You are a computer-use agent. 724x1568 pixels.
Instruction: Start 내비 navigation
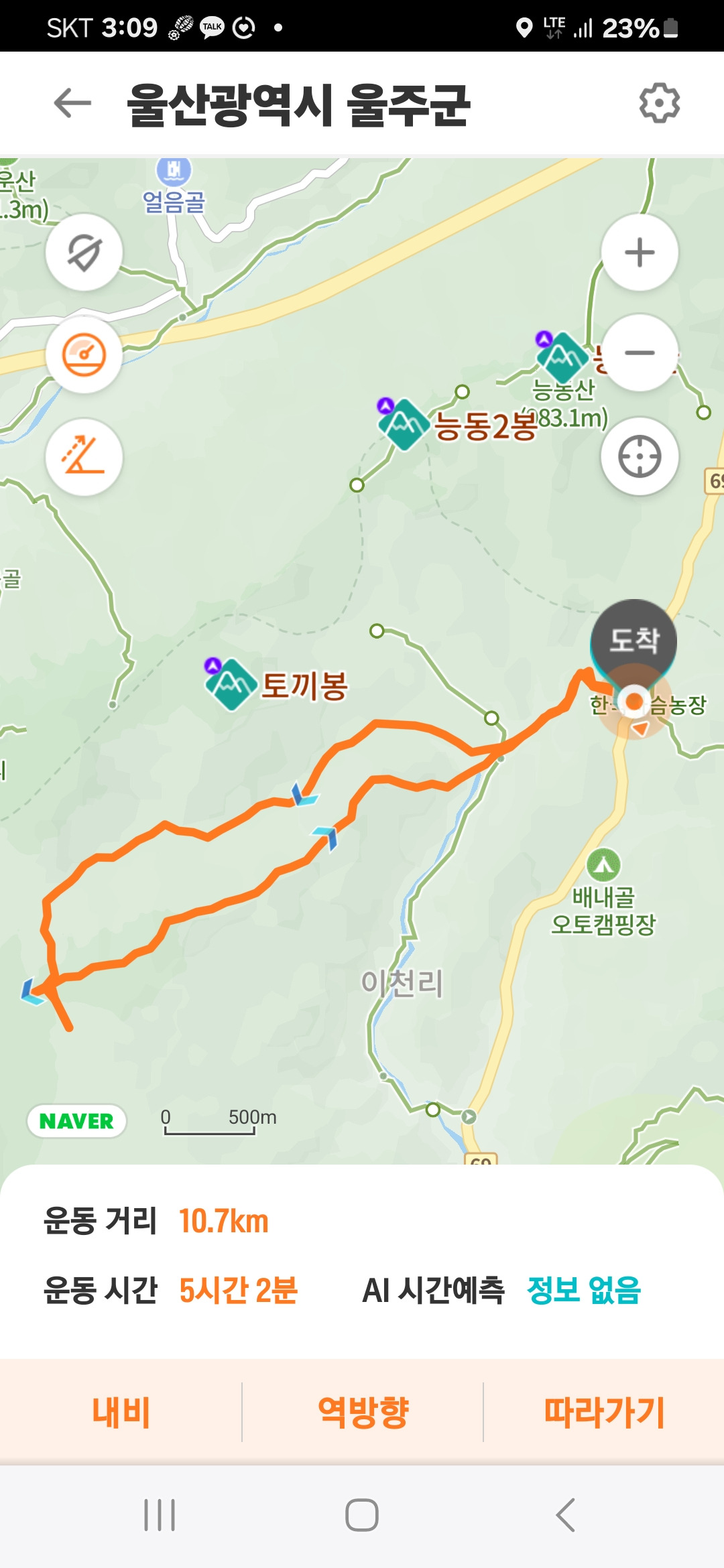(121, 1411)
